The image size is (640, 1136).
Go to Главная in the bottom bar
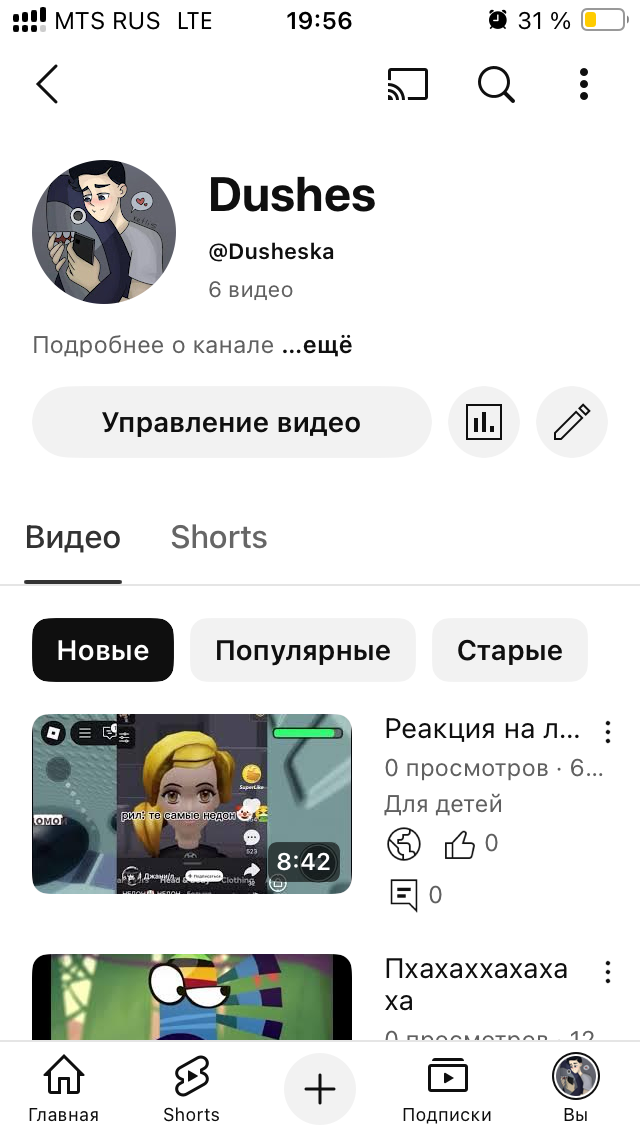(63, 1090)
